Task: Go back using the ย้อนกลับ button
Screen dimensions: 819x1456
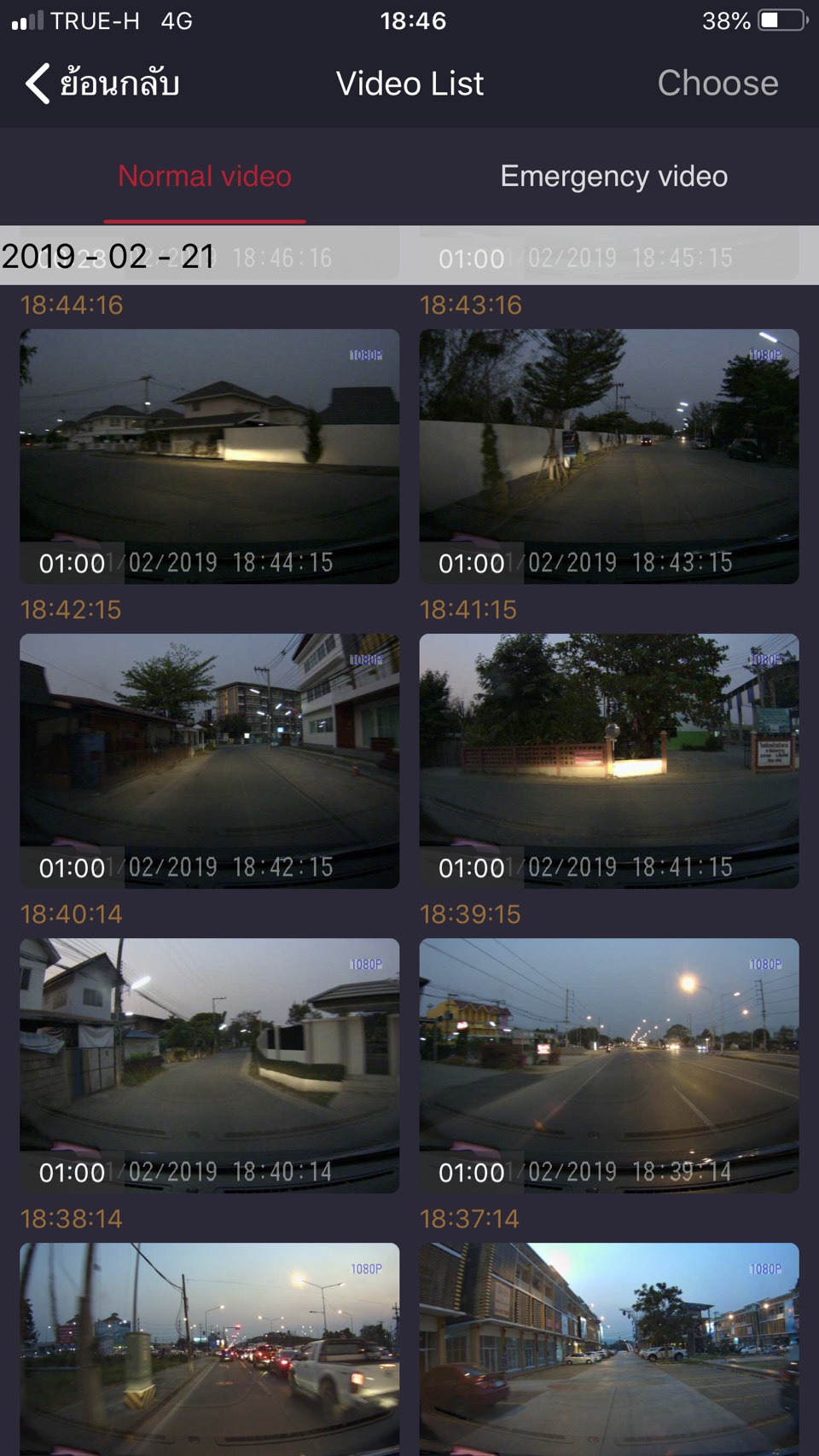Action: (102, 84)
